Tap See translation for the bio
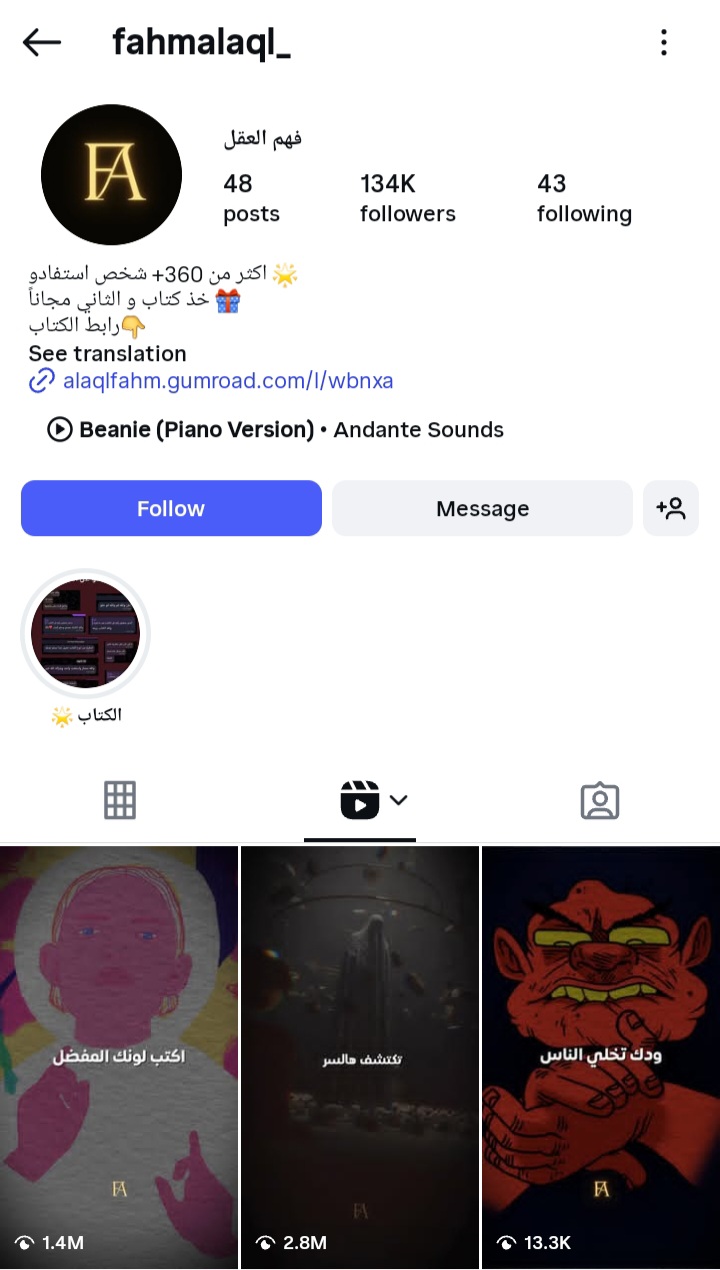This screenshot has height=1270, width=720. pyautogui.click(x=107, y=353)
